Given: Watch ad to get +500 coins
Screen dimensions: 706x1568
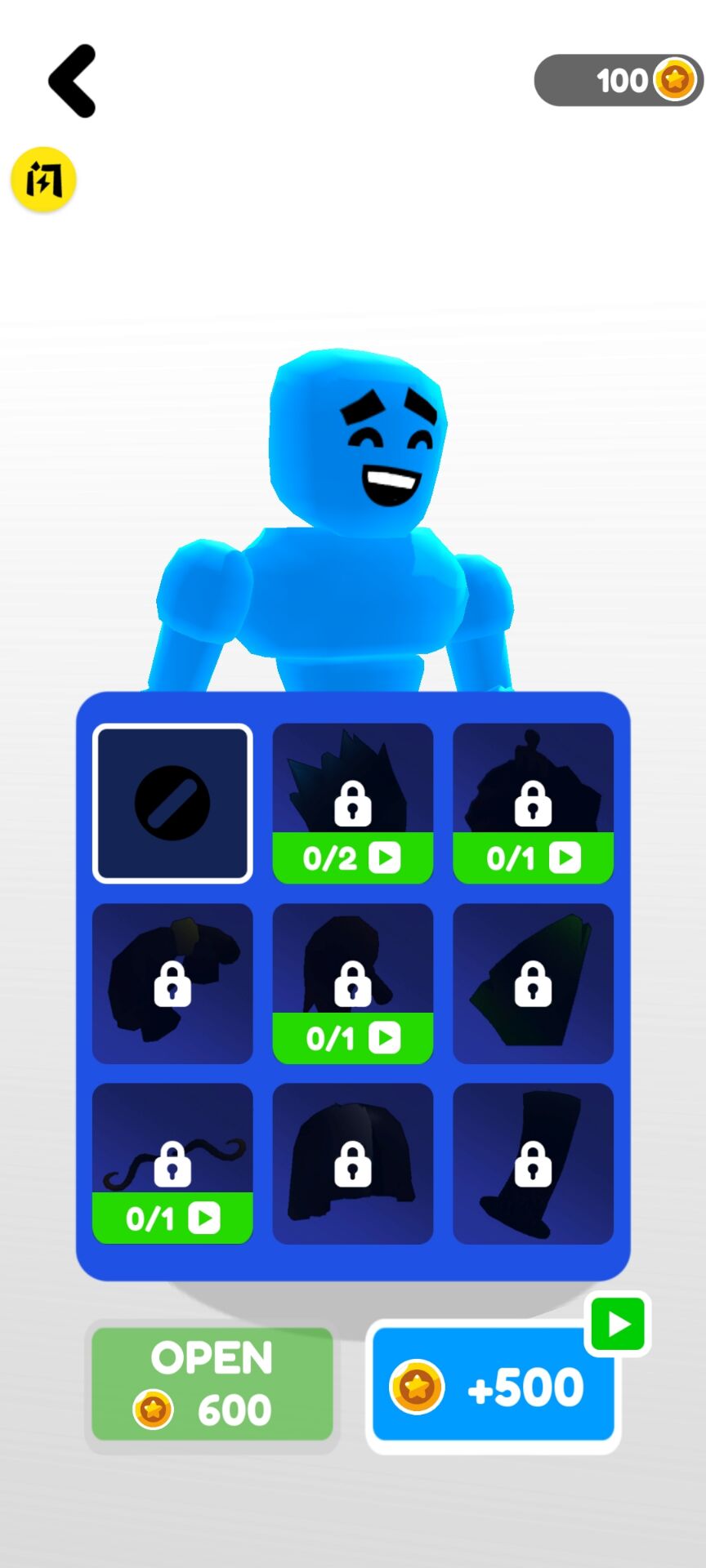Looking at the screenshot, I should pyautogui.click(x=494, y=1386).
